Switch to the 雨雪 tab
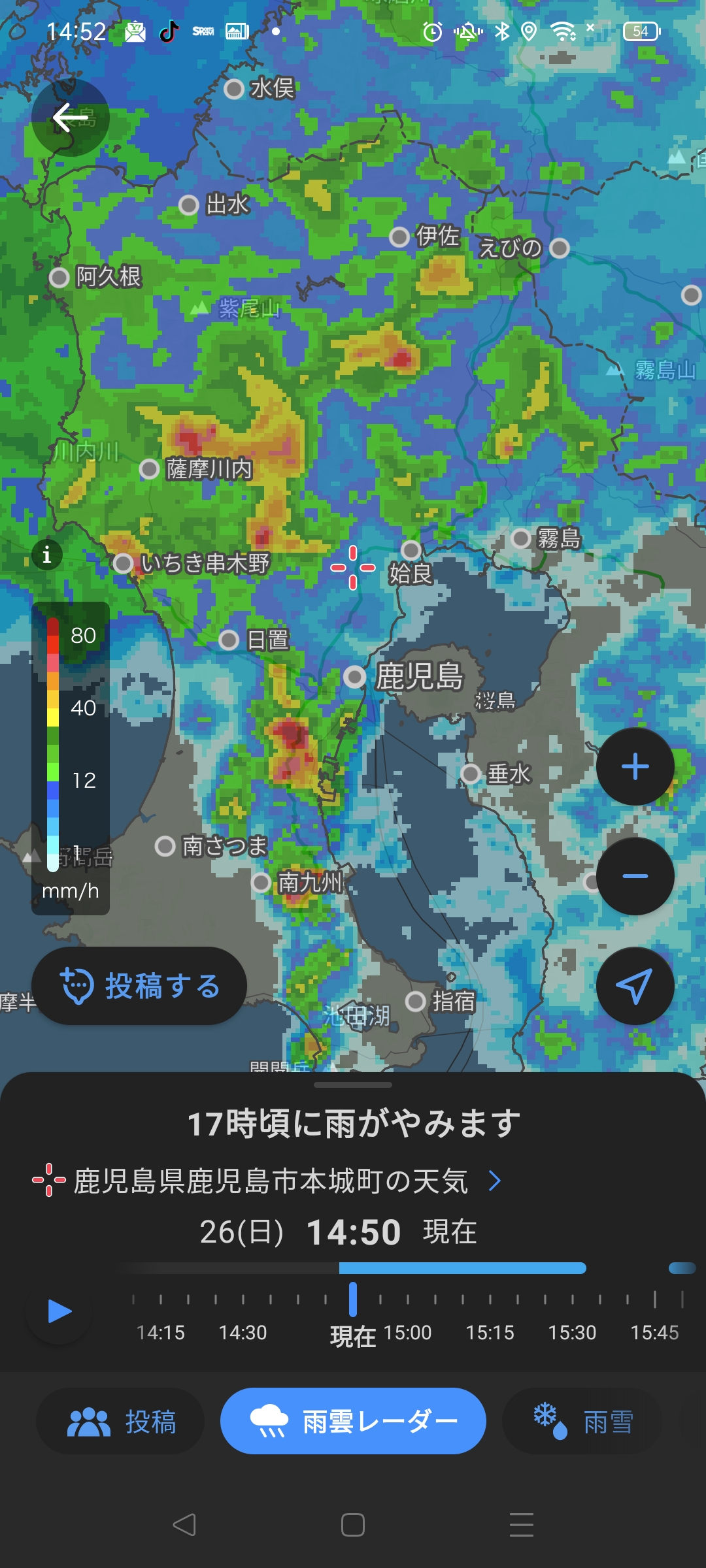Image resolution: width=706 pixels, height=1568 pixels. 583,1421
